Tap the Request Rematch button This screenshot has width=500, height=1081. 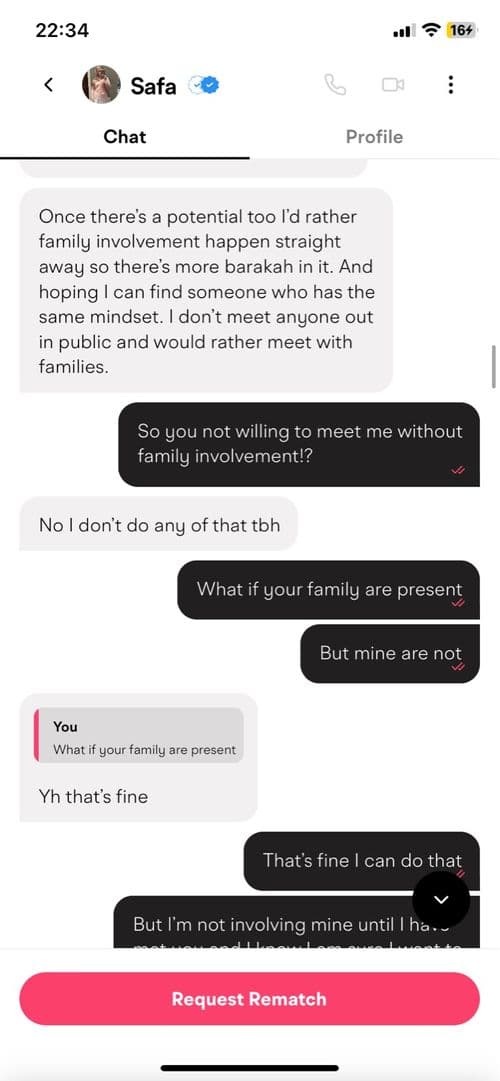pos(249,998)
